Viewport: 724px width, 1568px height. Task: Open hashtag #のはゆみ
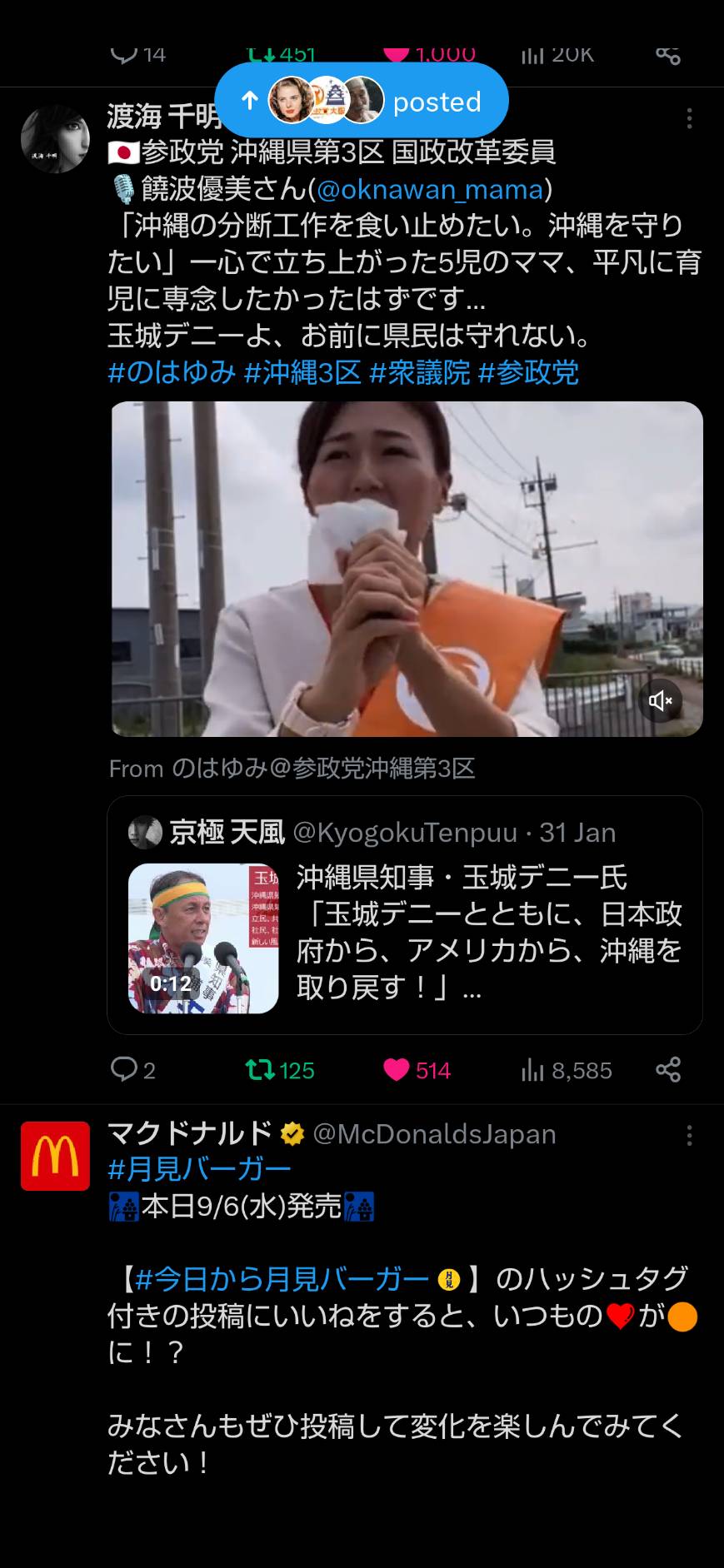click(172, 372)
